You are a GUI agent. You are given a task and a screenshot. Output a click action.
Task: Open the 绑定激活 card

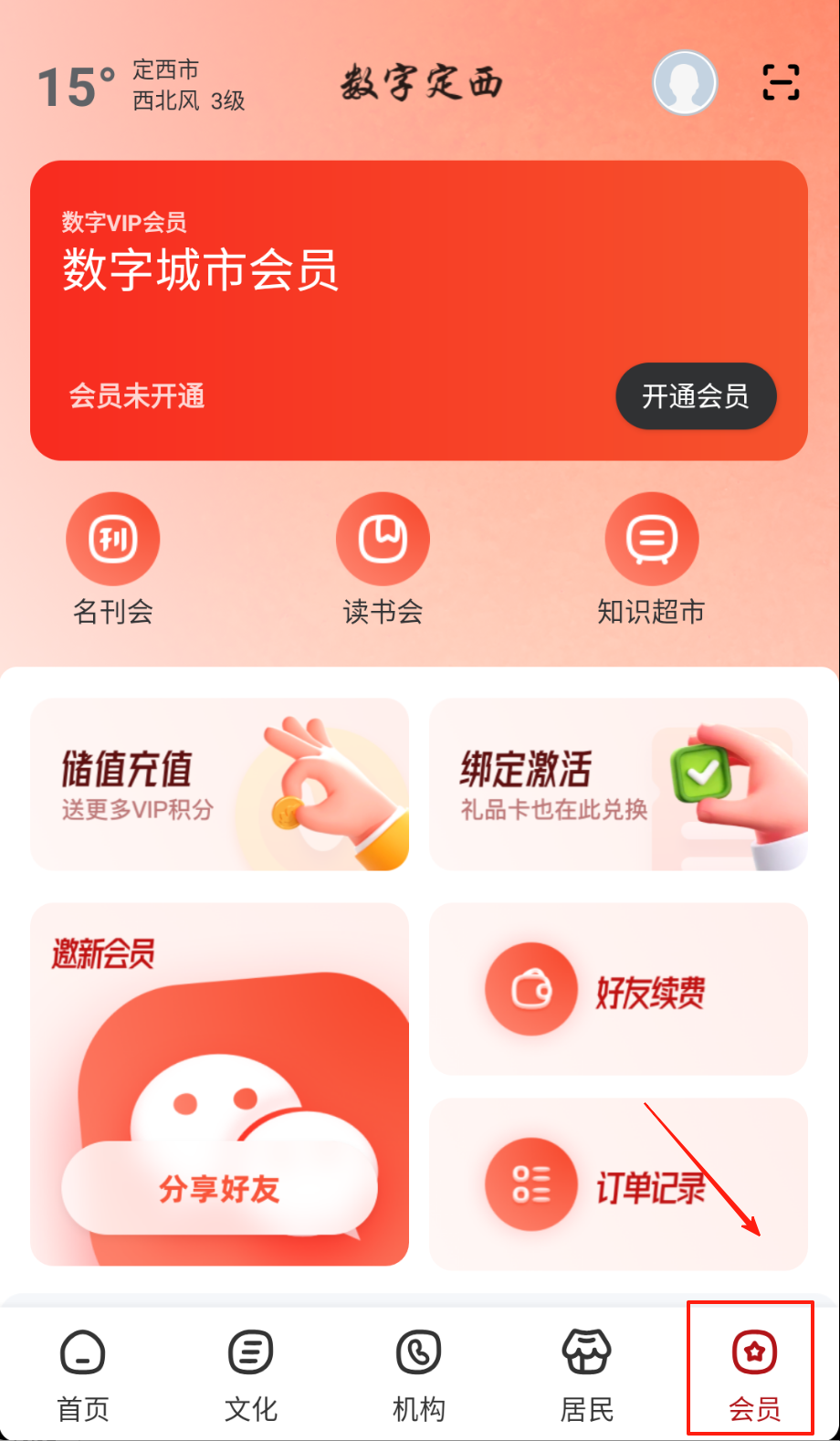click(618, 784)
